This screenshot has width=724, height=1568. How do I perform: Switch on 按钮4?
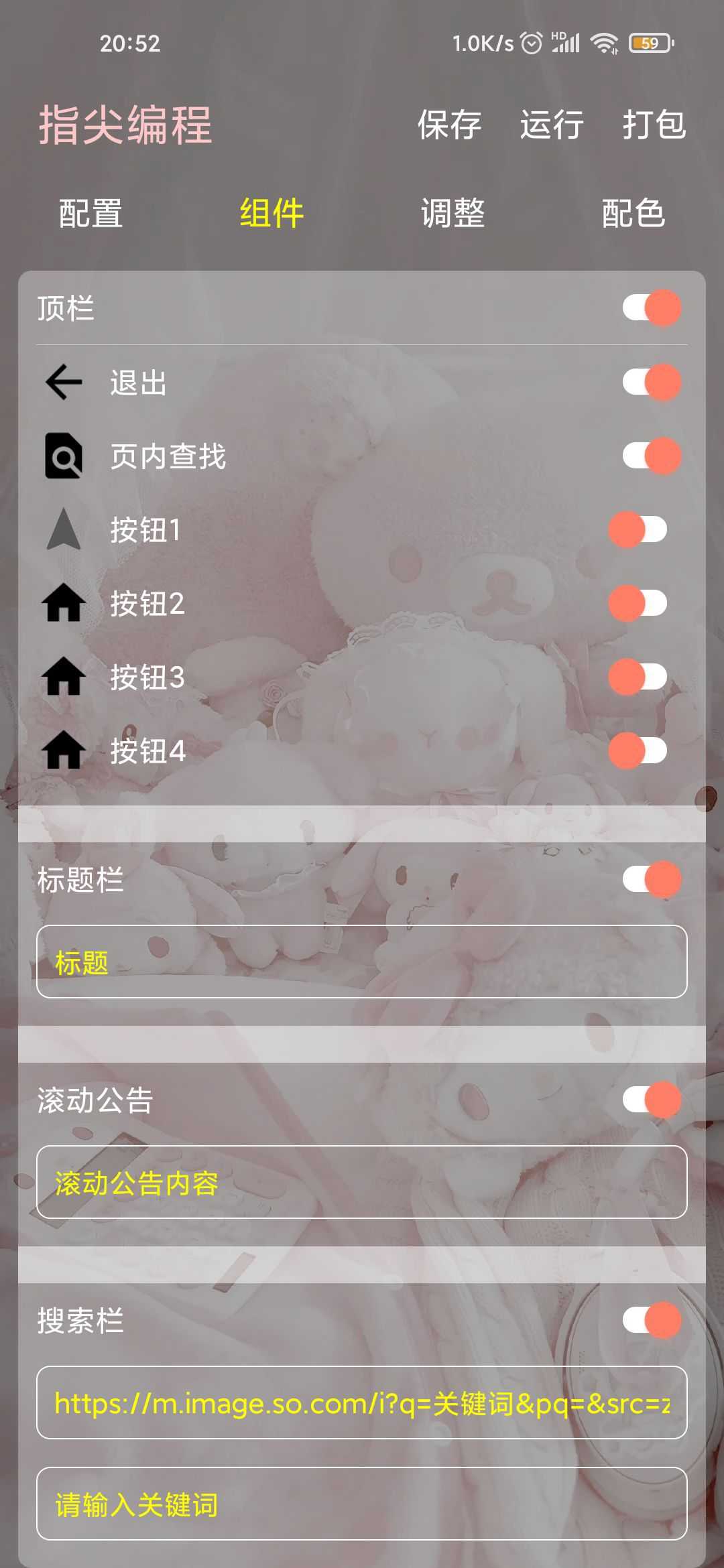(x=638, y=751)
